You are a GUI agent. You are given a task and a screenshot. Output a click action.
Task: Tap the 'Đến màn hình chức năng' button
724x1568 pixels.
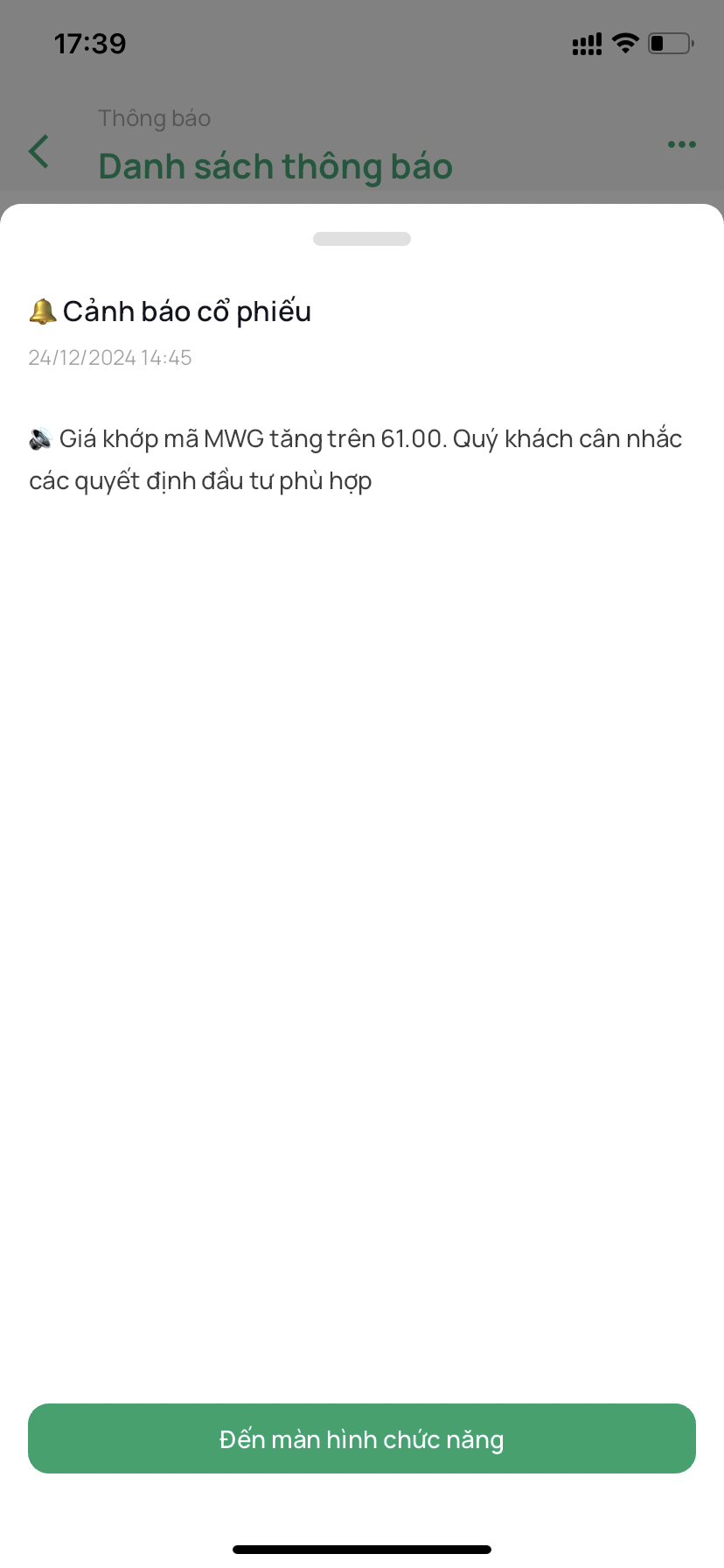(362, 1438)
